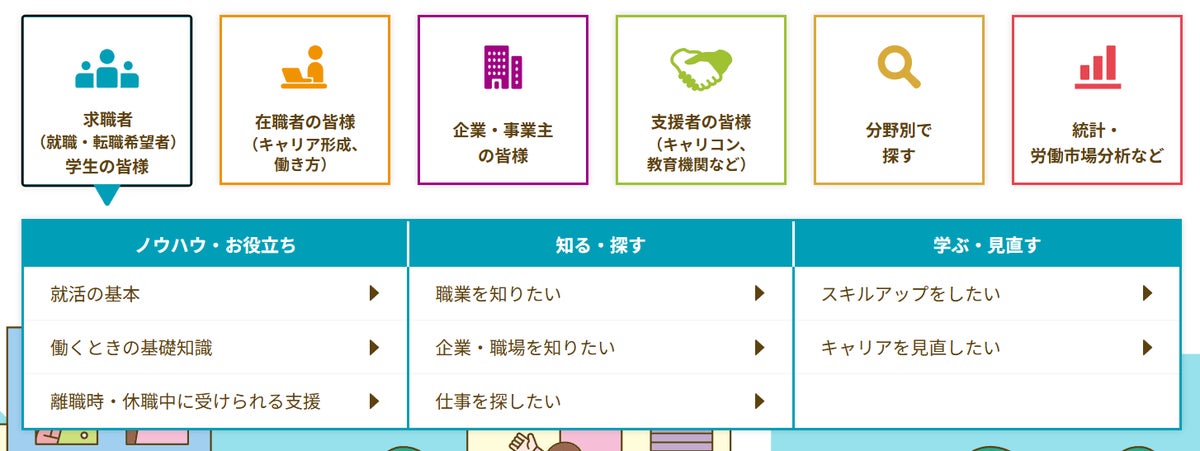Viewport: 1200px width, 451px height.
Task: Select the 求職者・学生の皆様 tab
Action: coord(107,101)
